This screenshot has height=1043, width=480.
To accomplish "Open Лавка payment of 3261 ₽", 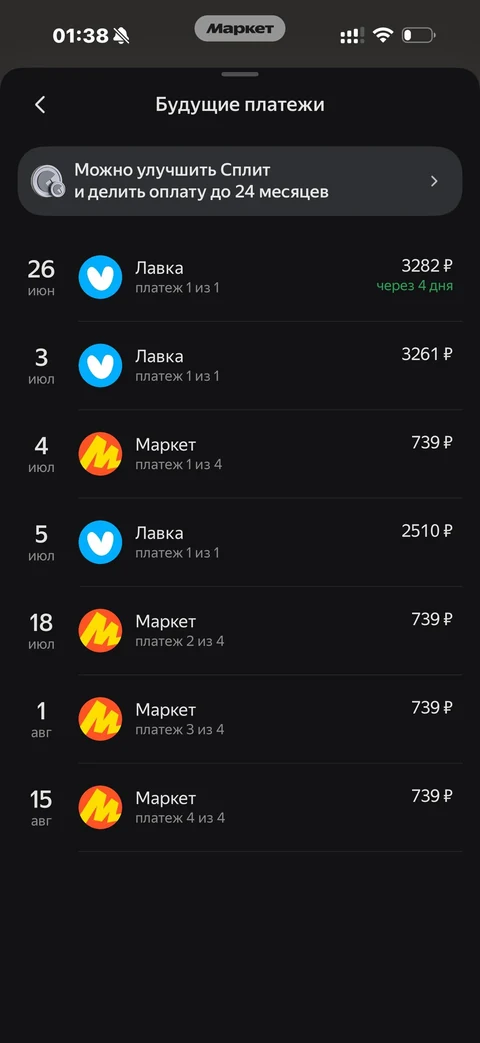I will pyautogui.click(x=239, y=366).
